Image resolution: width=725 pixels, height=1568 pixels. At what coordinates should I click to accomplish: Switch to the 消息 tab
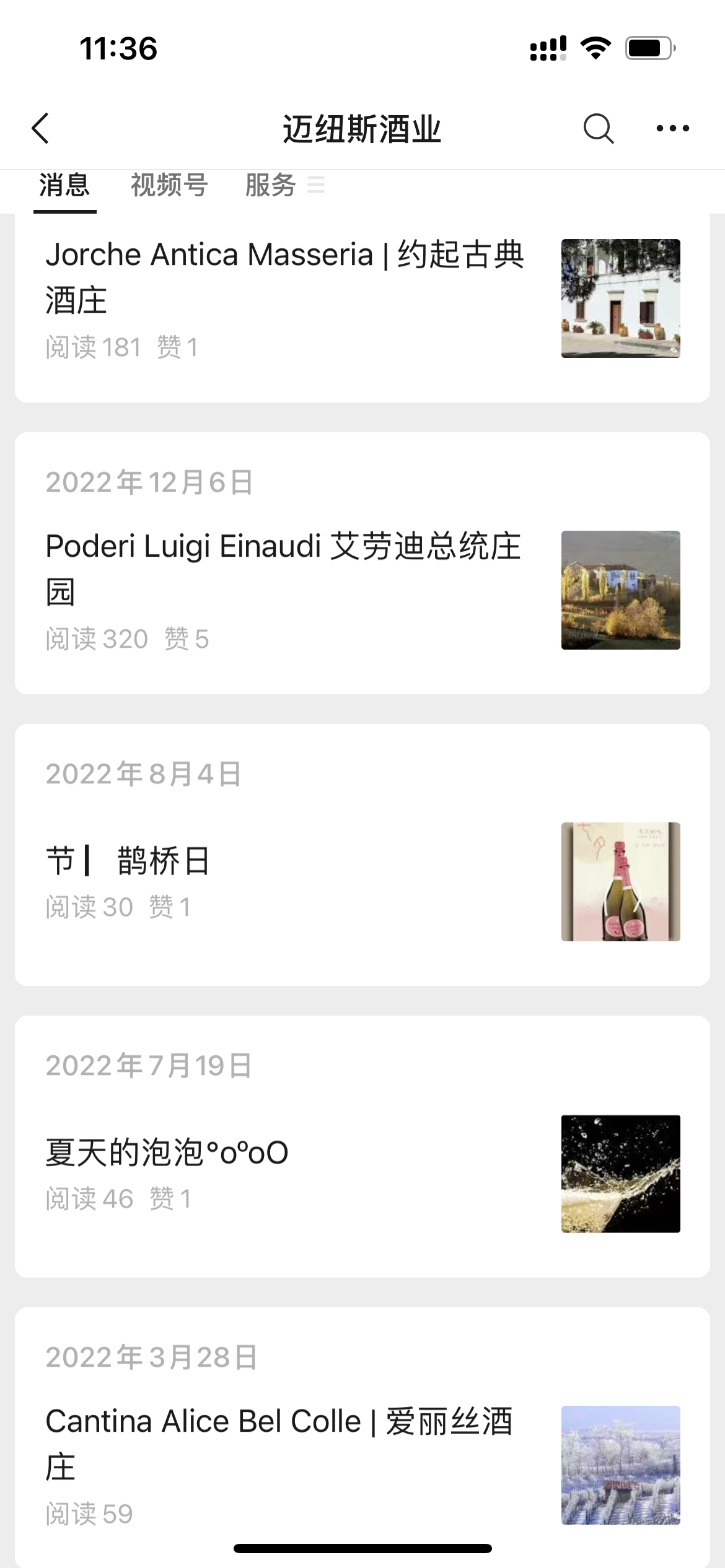pyautogui.click(x=64, y=186)
